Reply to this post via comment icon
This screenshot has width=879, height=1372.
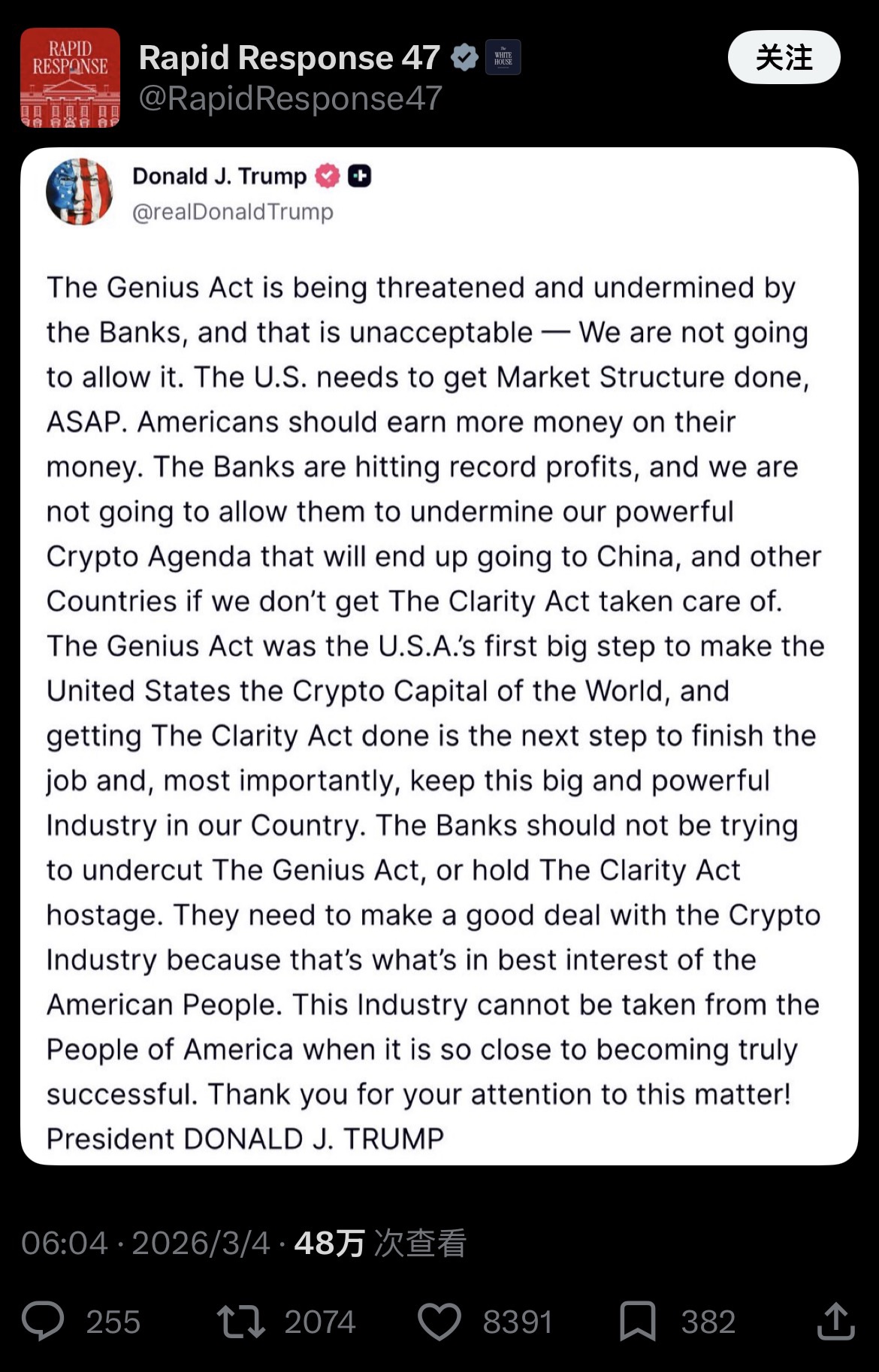coord(43,1321)
